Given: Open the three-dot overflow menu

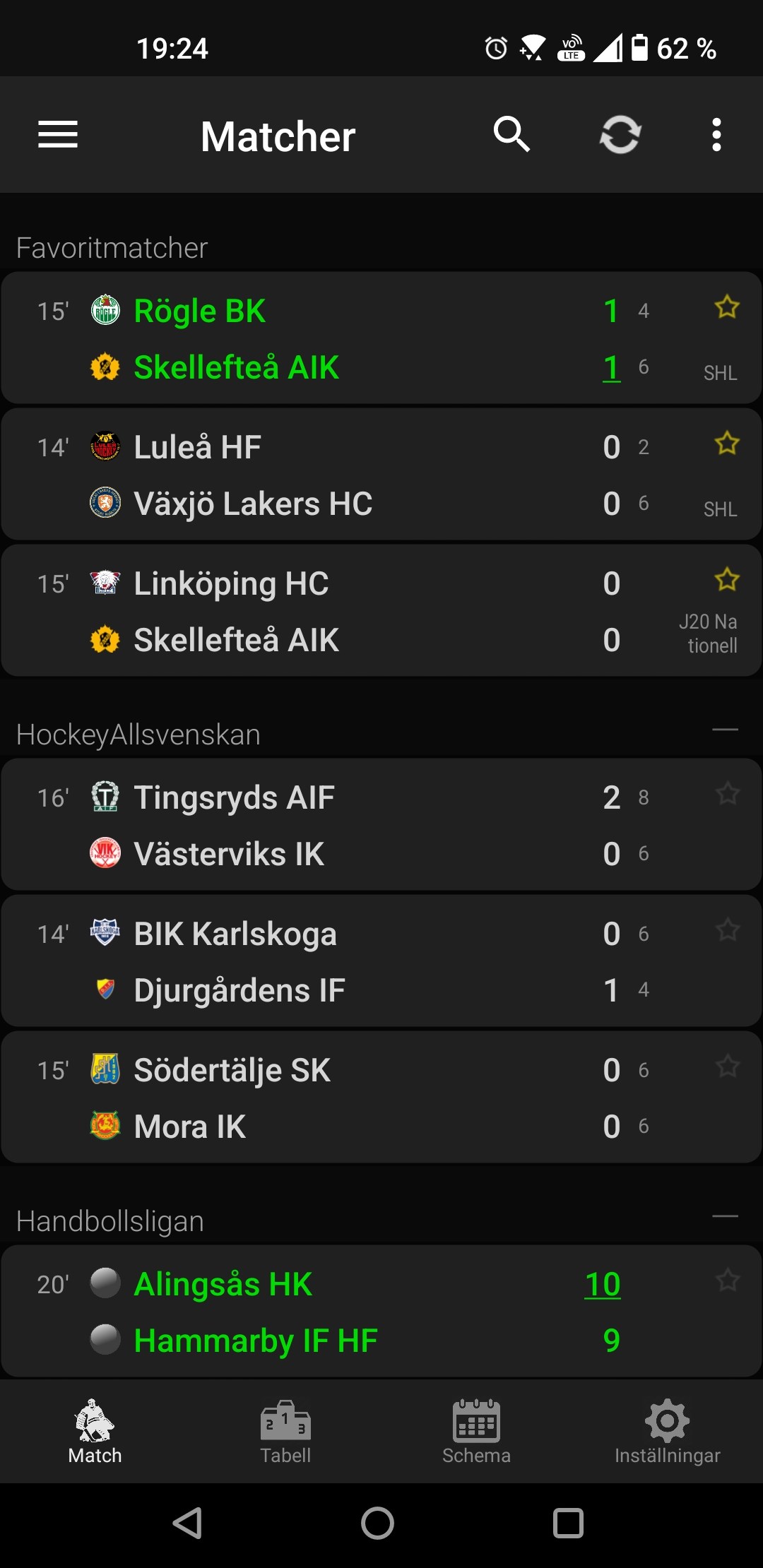Looking at the screenshot, I should point(716,134).
